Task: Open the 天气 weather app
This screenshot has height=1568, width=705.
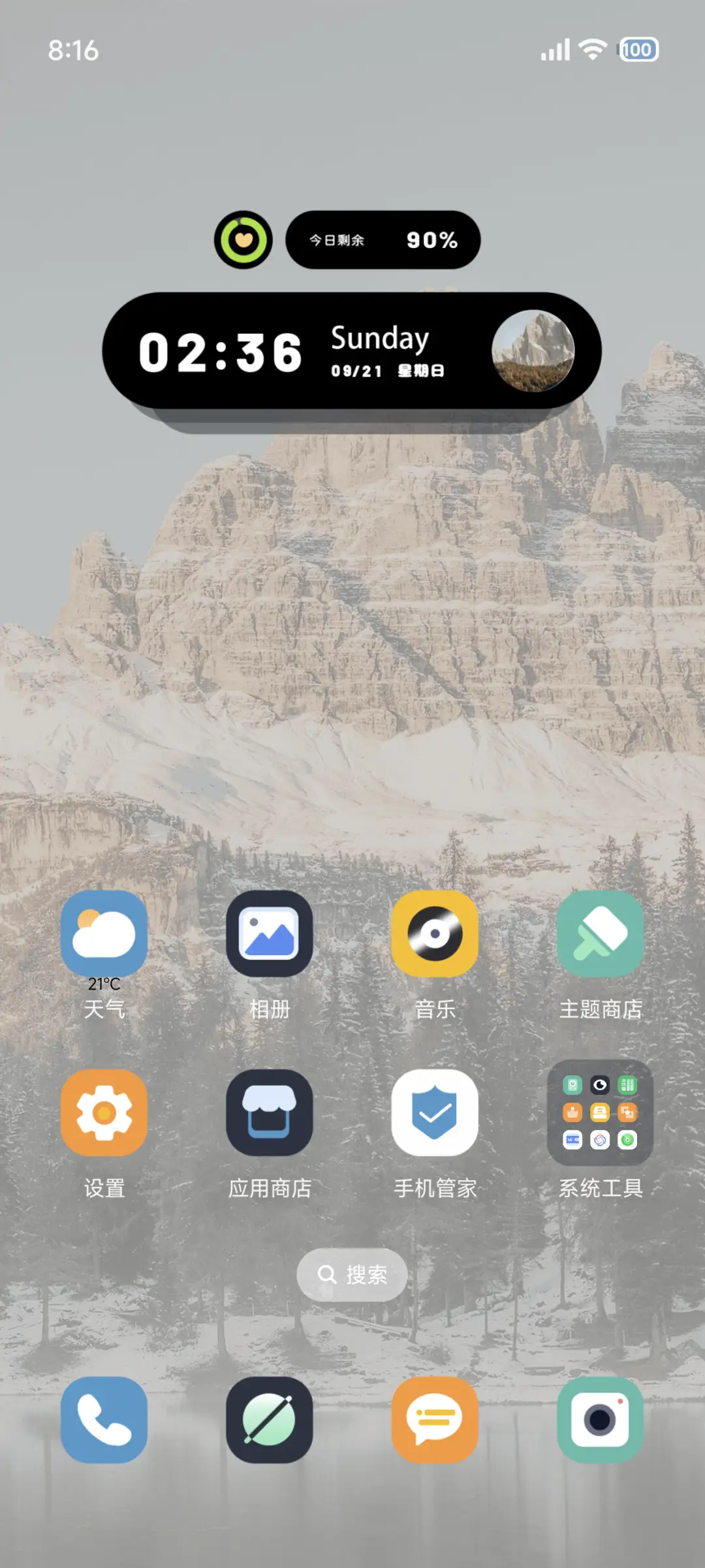Action: click(104, 934)
